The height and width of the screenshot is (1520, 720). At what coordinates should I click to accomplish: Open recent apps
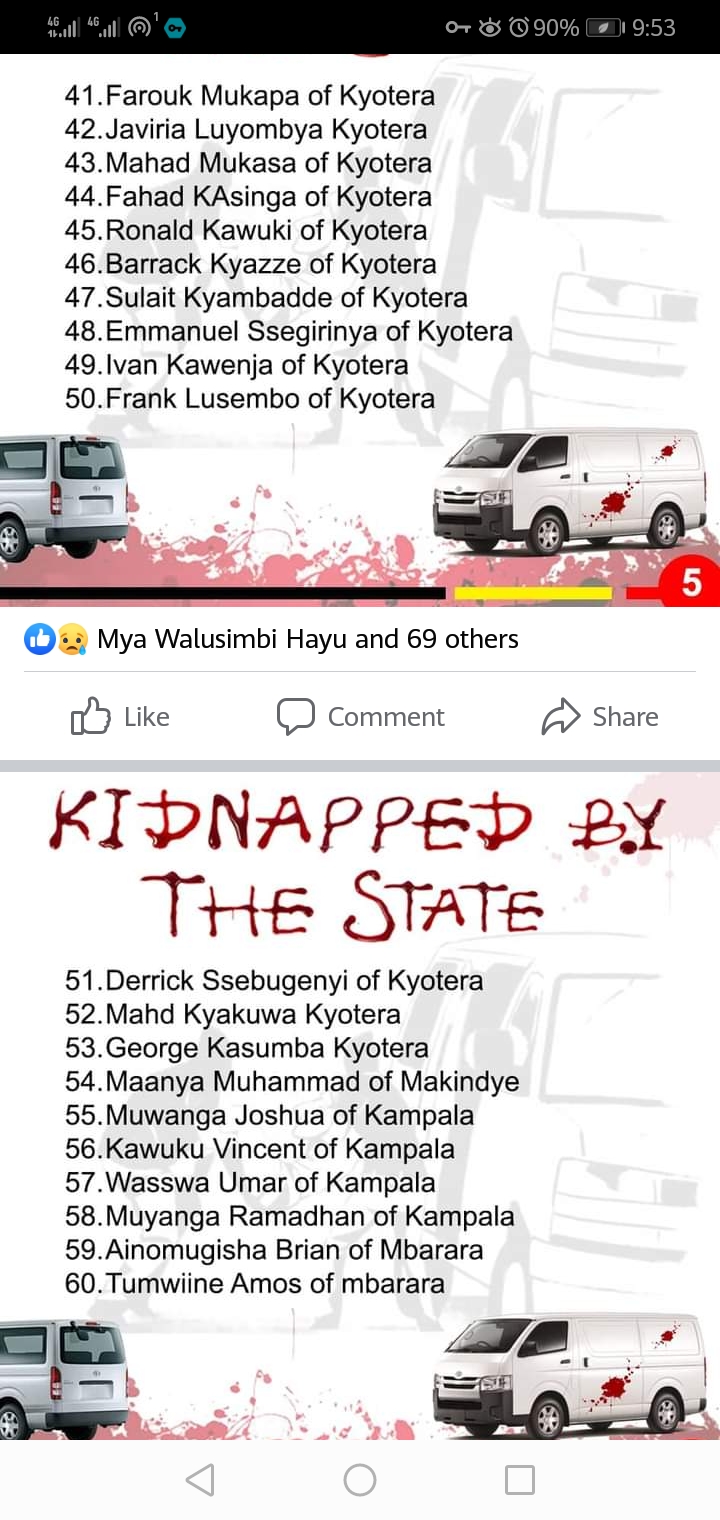tap(520, 1480)
